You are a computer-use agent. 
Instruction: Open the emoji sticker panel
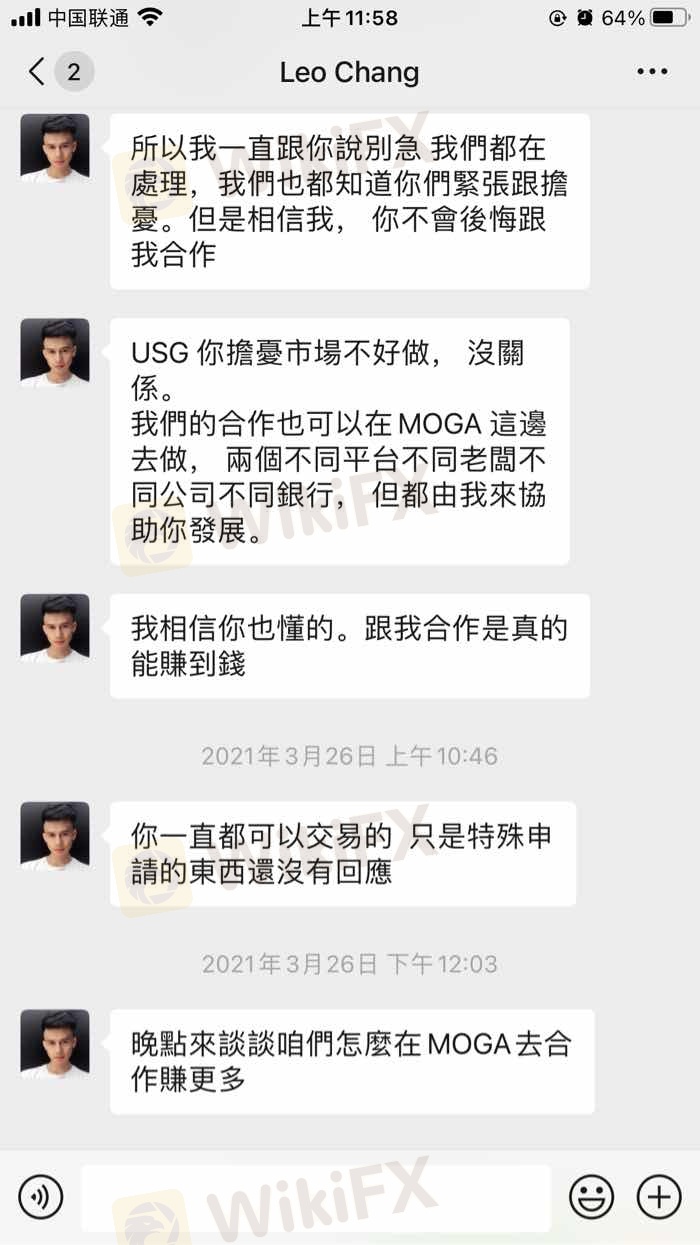click(x=592, y=1197)
